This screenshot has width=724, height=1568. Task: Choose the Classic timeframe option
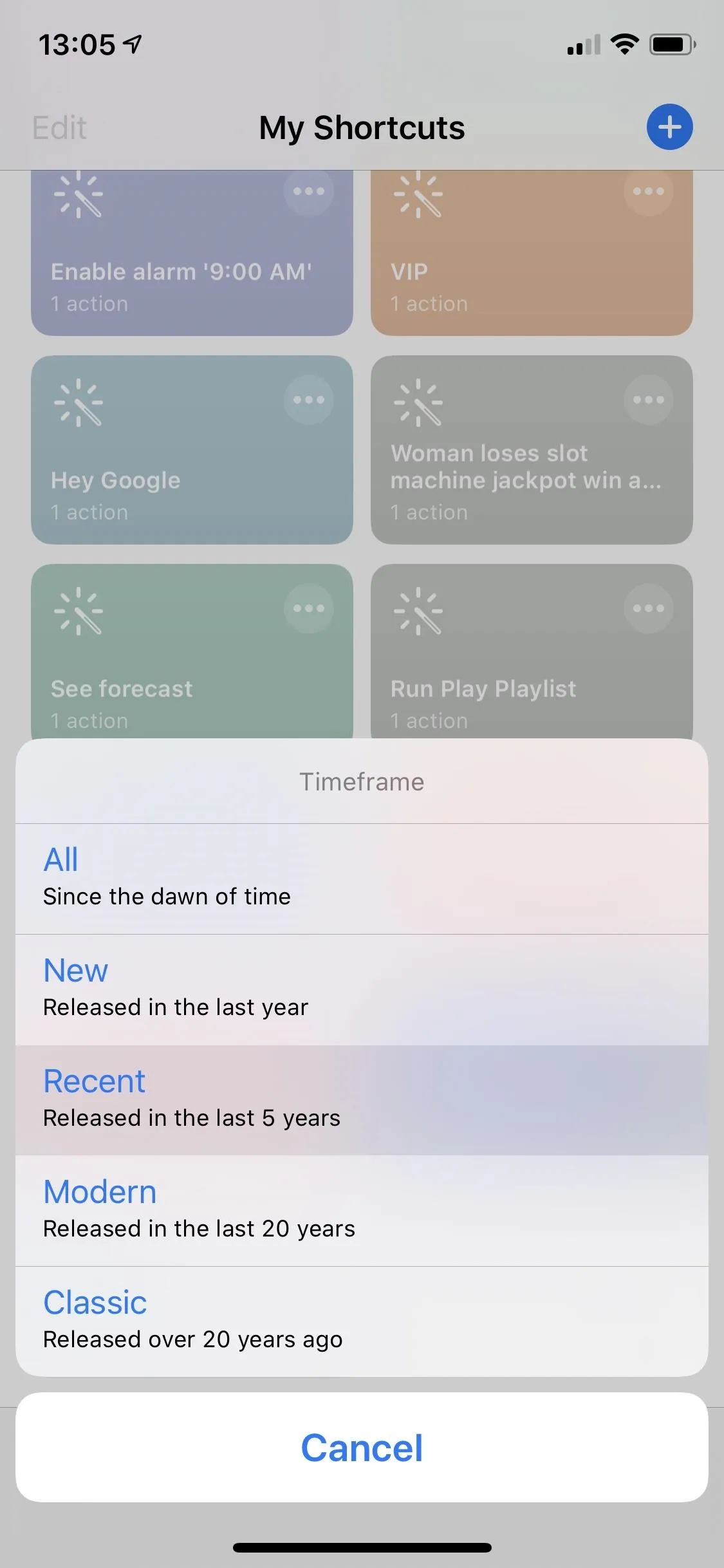point(362,1321)
